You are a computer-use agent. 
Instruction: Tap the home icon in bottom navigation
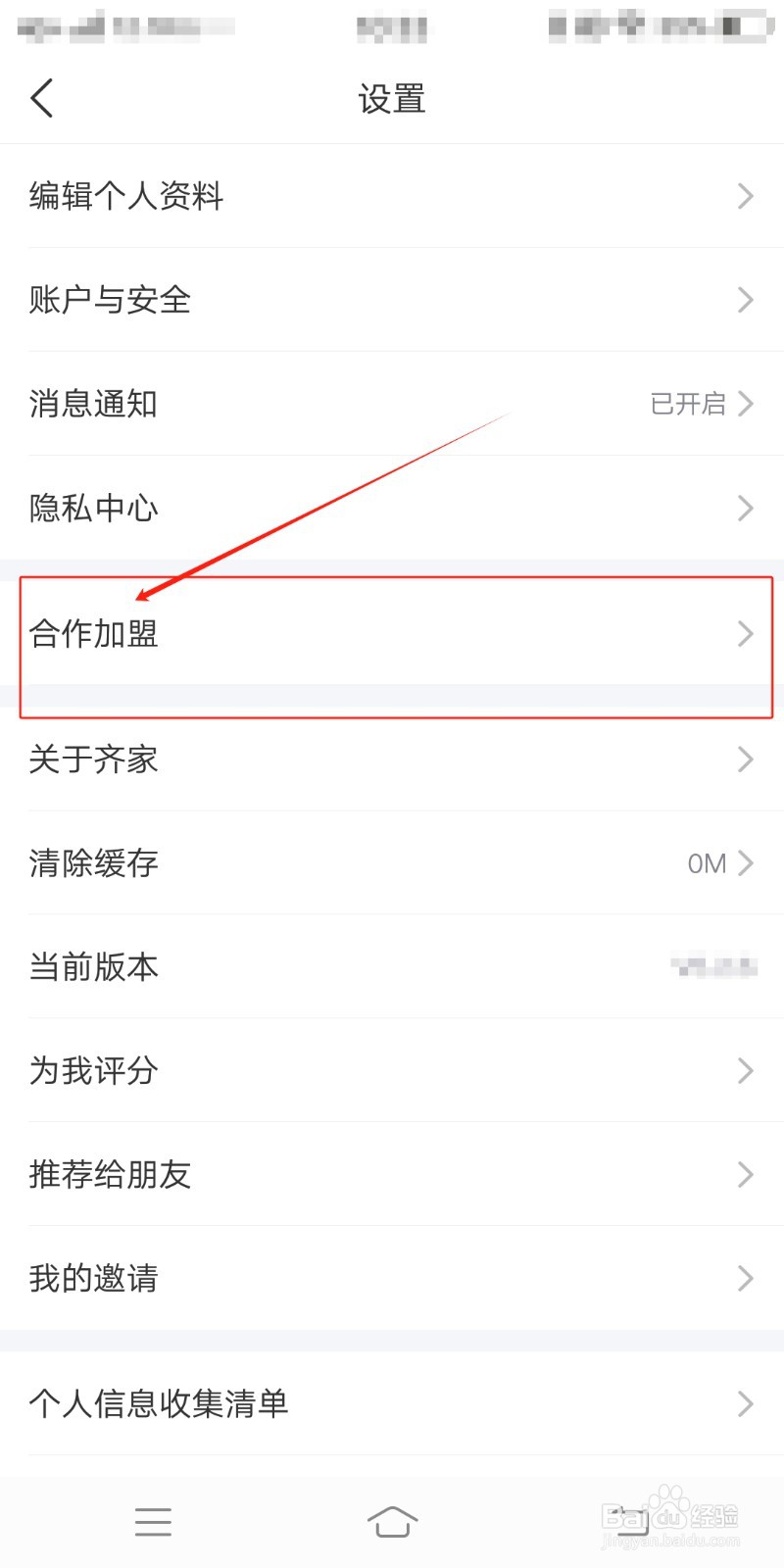tap(392, 1522)
